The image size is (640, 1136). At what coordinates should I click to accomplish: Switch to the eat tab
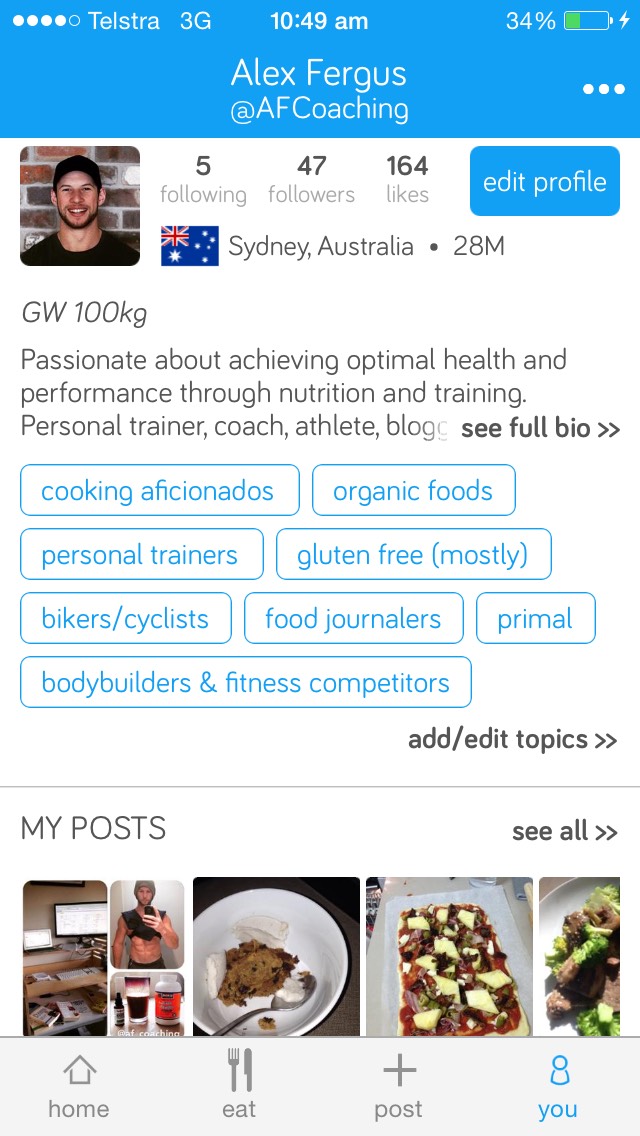(x=239, y=1087)
